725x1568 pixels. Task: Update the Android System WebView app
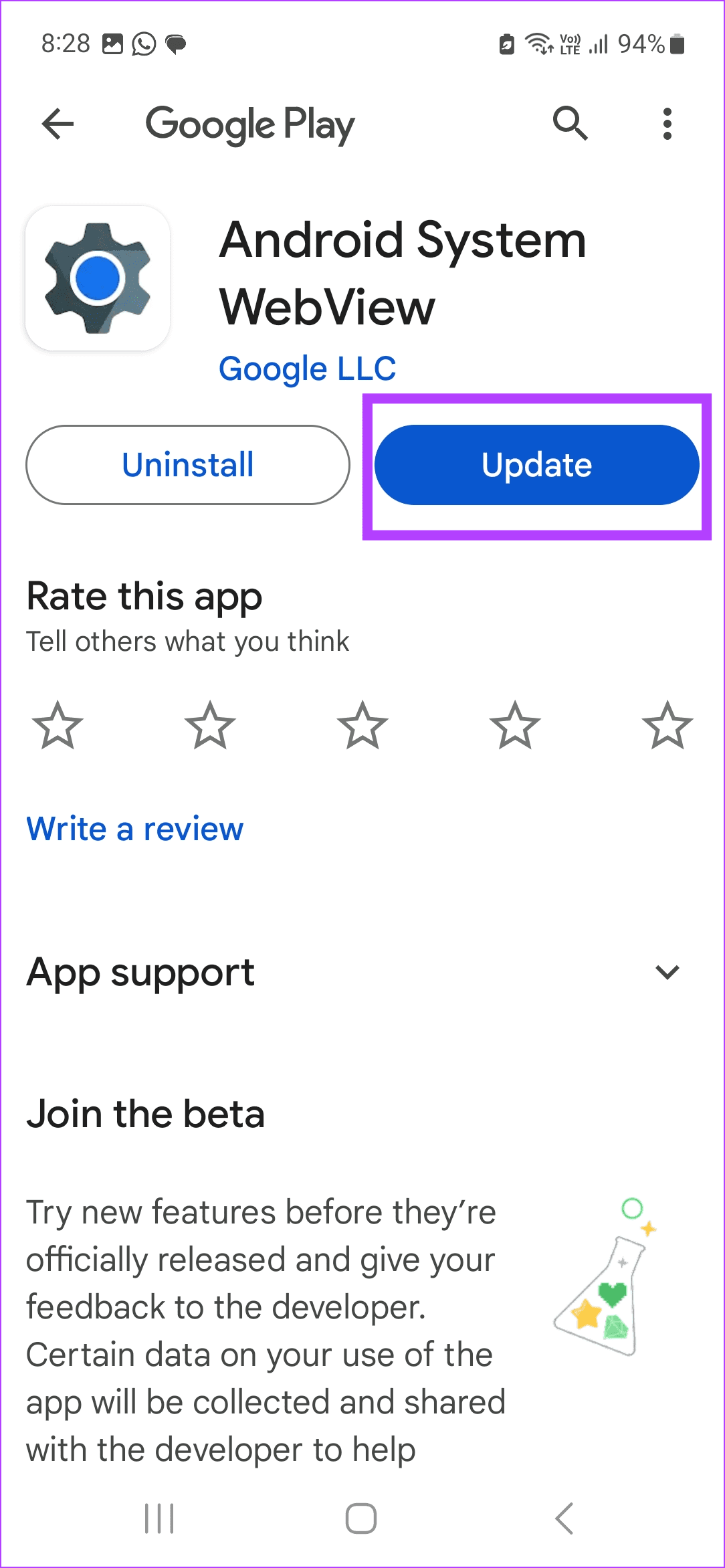point(536,464)
